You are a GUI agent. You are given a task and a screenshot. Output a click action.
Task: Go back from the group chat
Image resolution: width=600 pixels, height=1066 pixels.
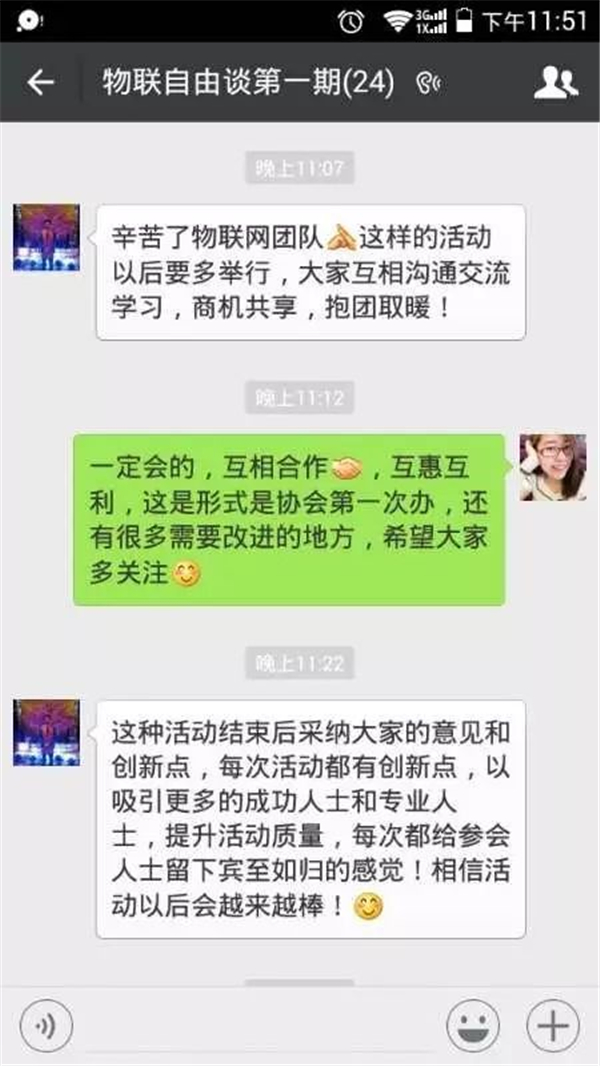40,82
